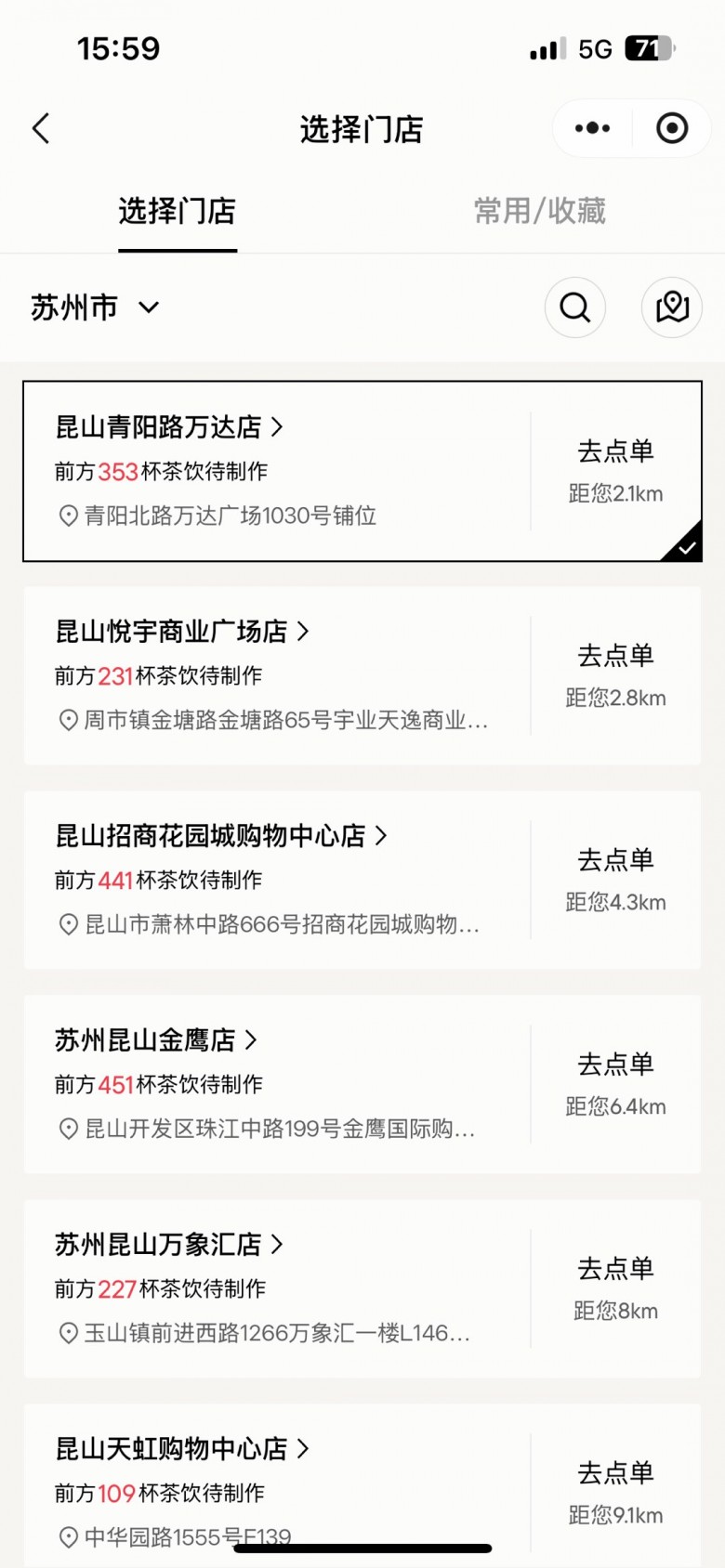
Task: Open 昆山招商花园城购物中心店 details
Action: (x=221, y=836)
